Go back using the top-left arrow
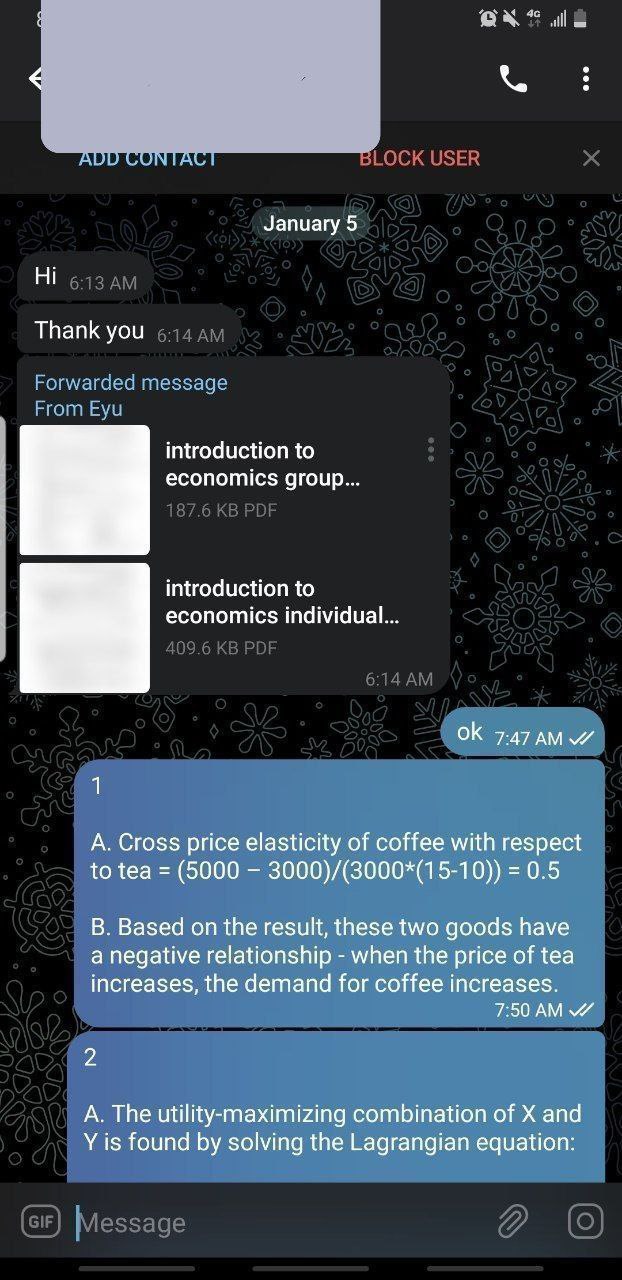The height and width of the screenshot is (1280, 622). (34, 78)
